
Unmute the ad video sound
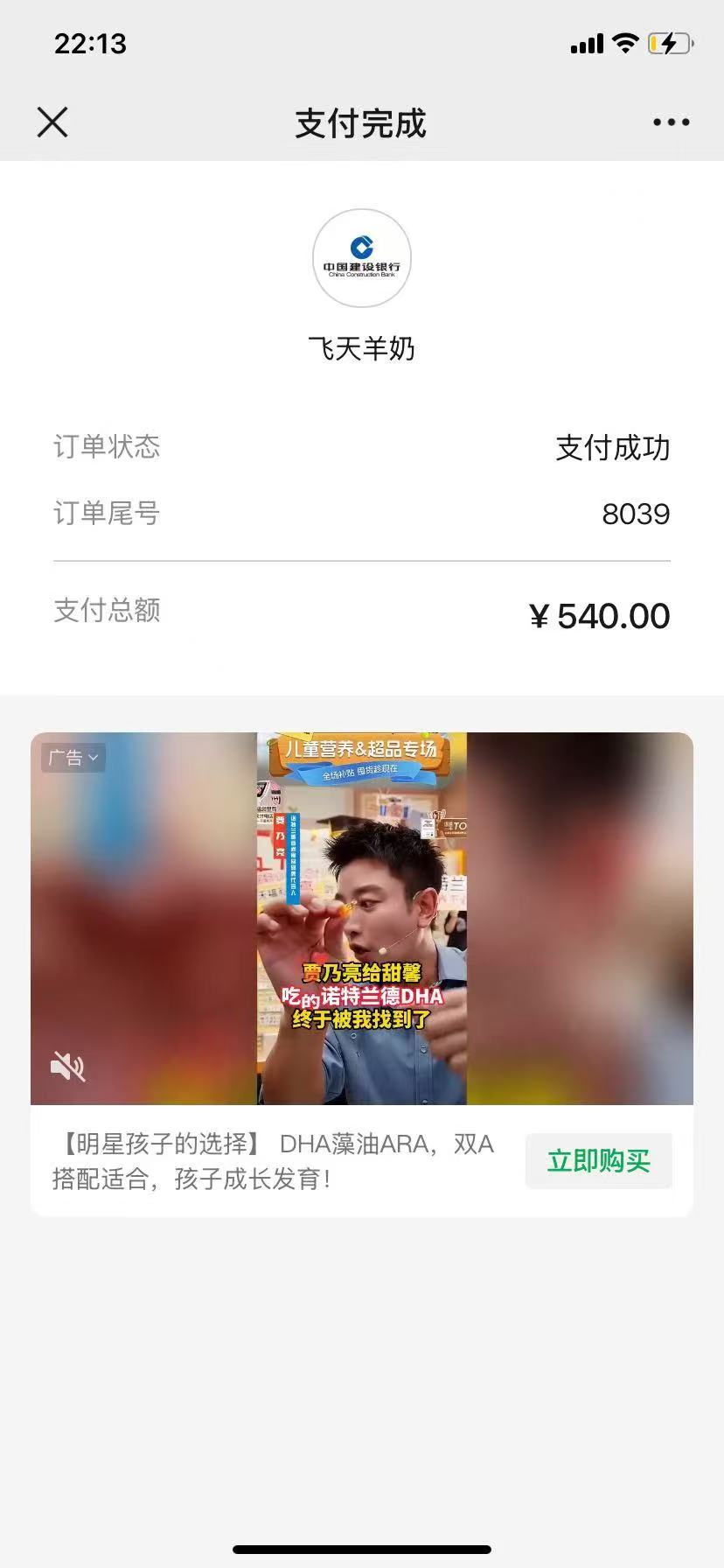67,1067
